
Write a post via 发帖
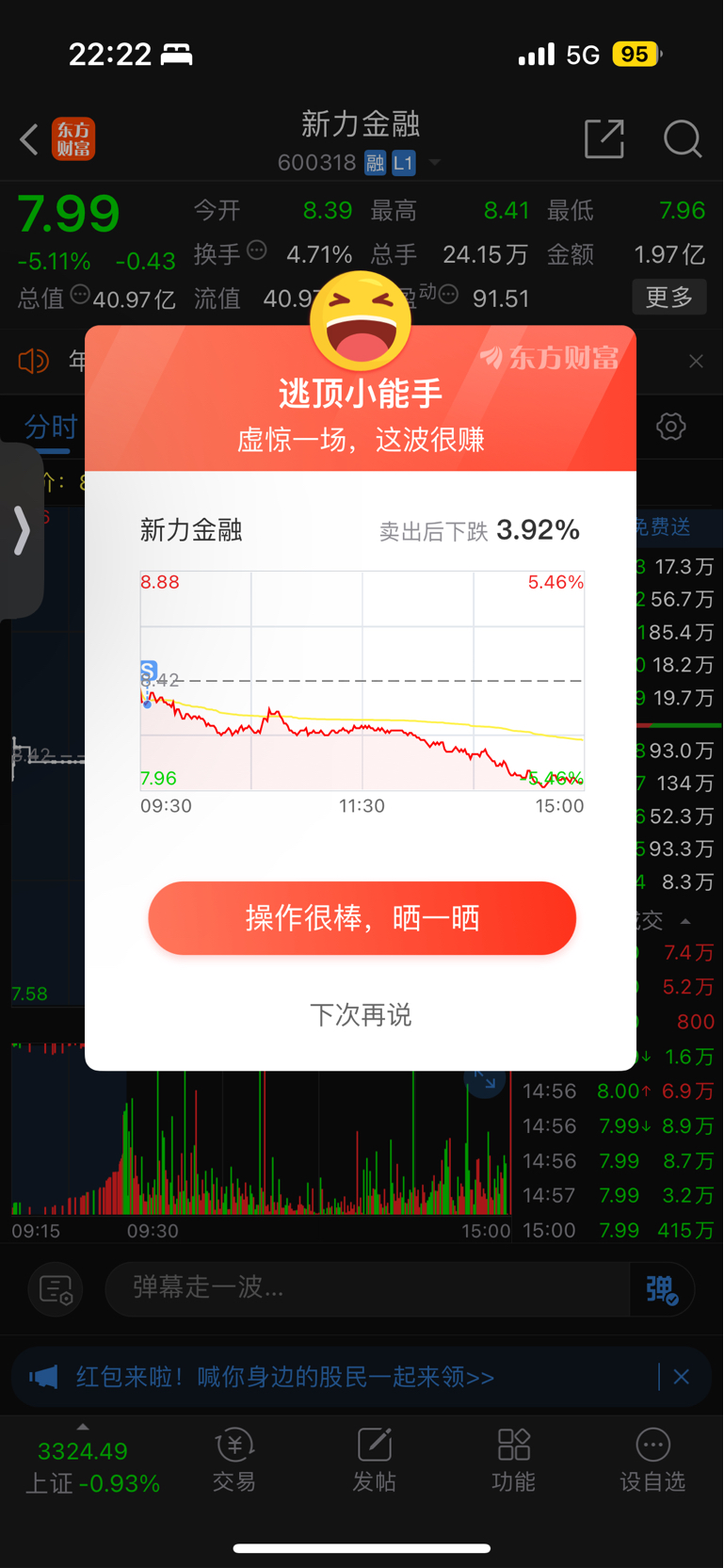(x=374, y=1460)
